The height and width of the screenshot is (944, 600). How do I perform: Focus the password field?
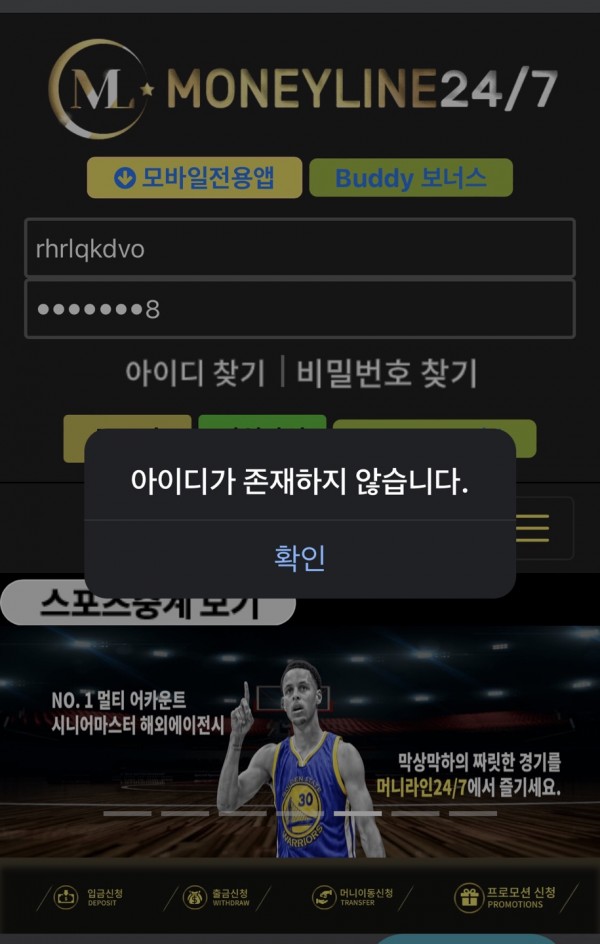pos(300,309)
